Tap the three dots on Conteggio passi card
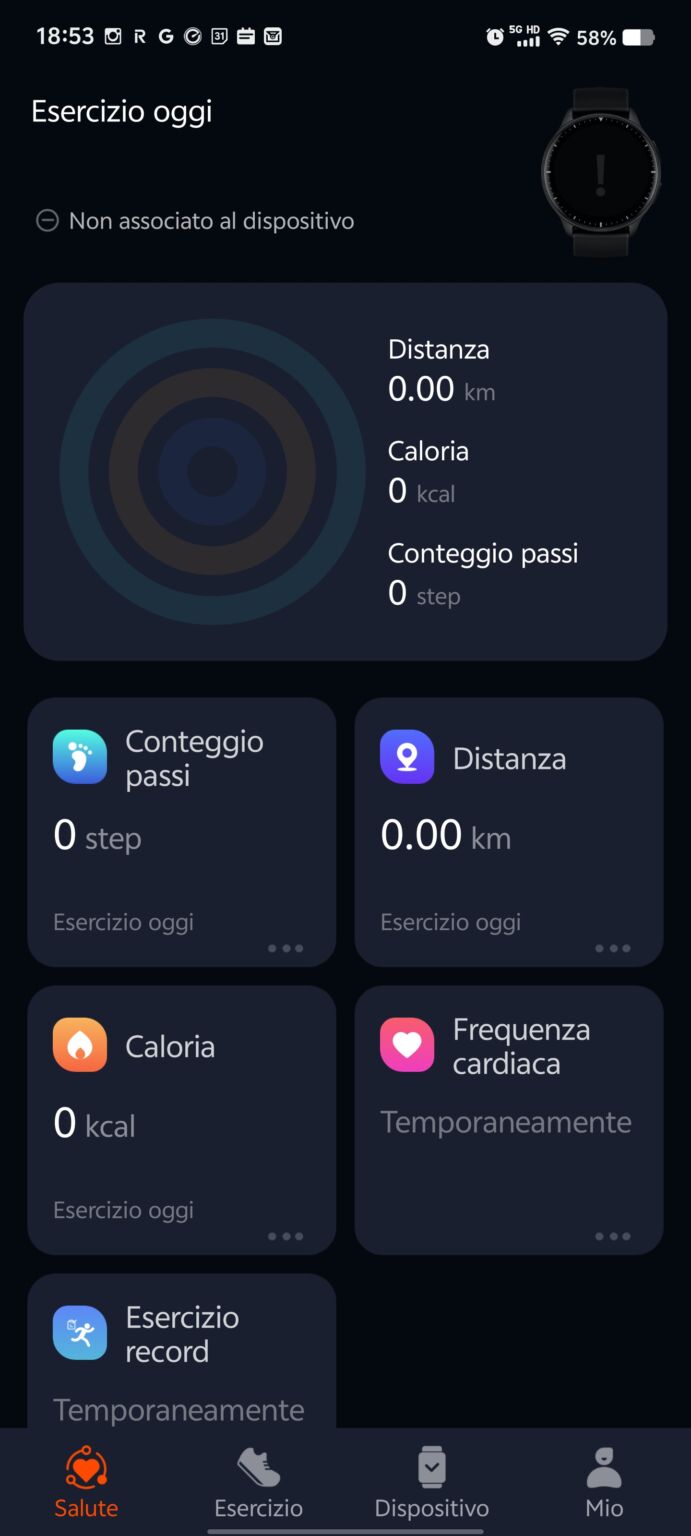The image size is (691, 1536). click(x=286, y=948)
